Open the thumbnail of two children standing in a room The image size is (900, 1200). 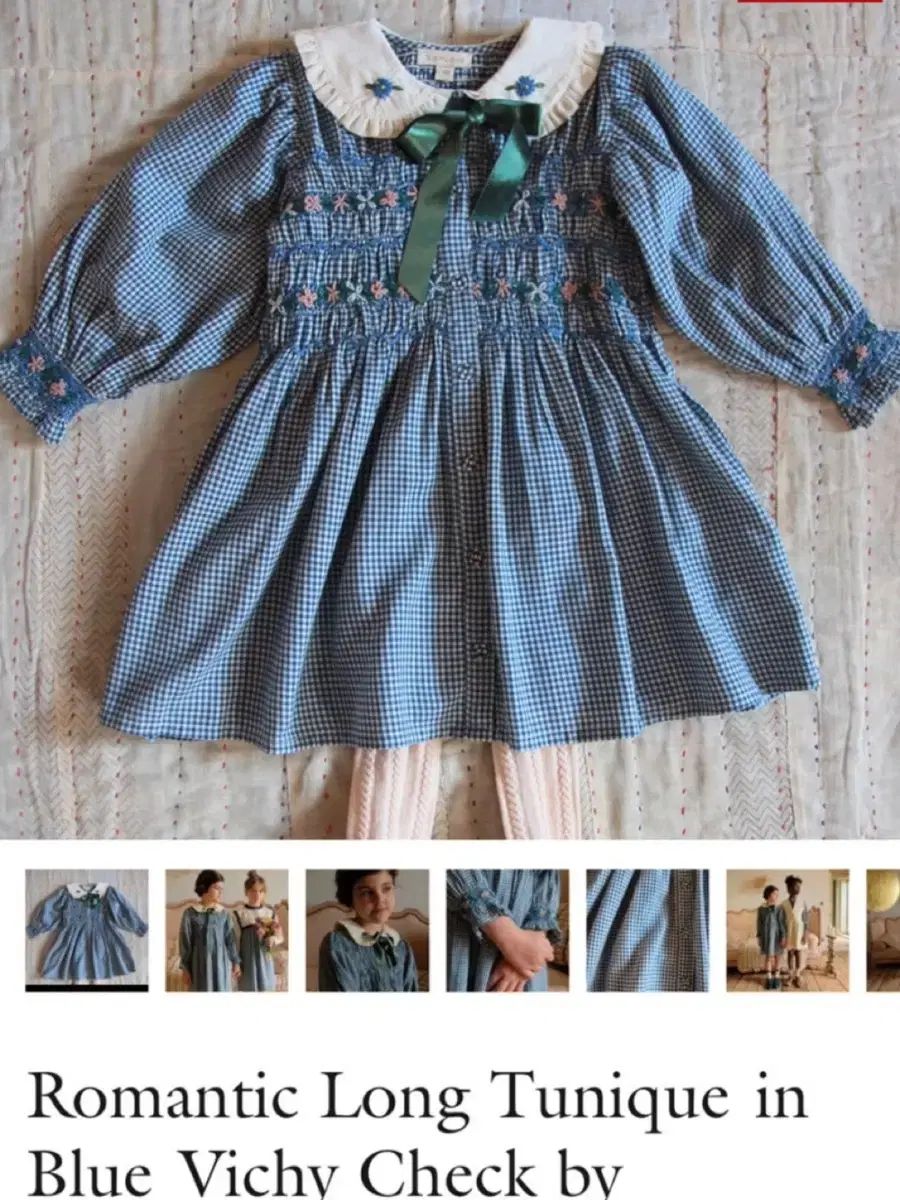pos(787,929)
